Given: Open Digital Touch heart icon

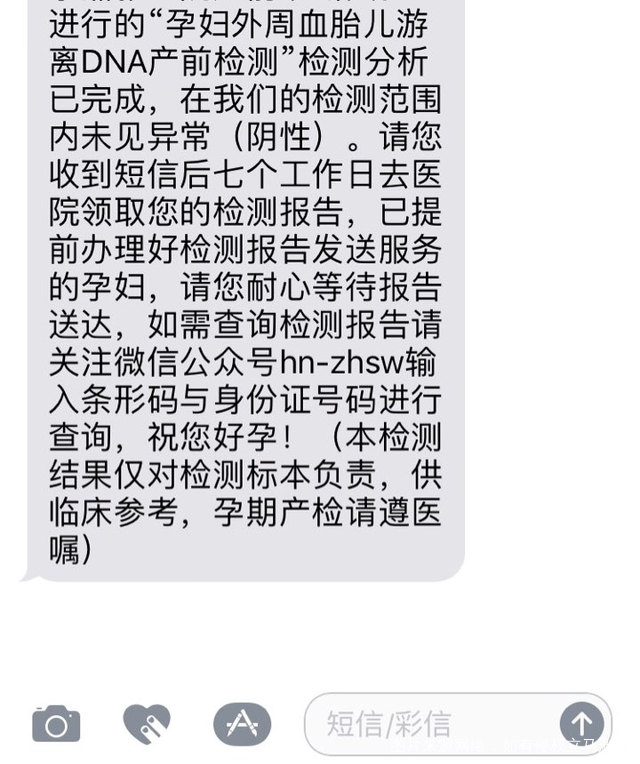Looking at the screenshot, I should [x=146, y=724].
